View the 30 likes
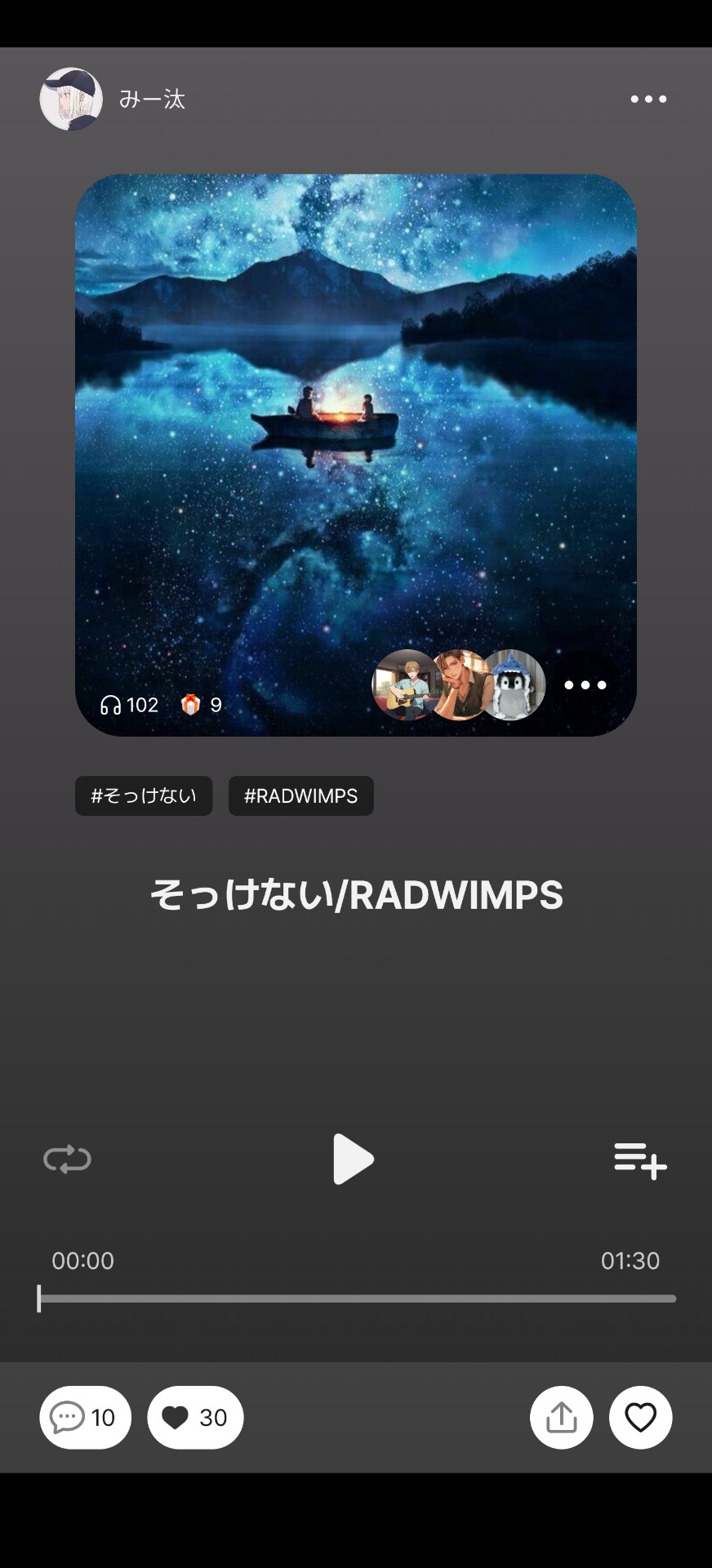Screen dimensions: 712x1568 tap(195, 1417)
